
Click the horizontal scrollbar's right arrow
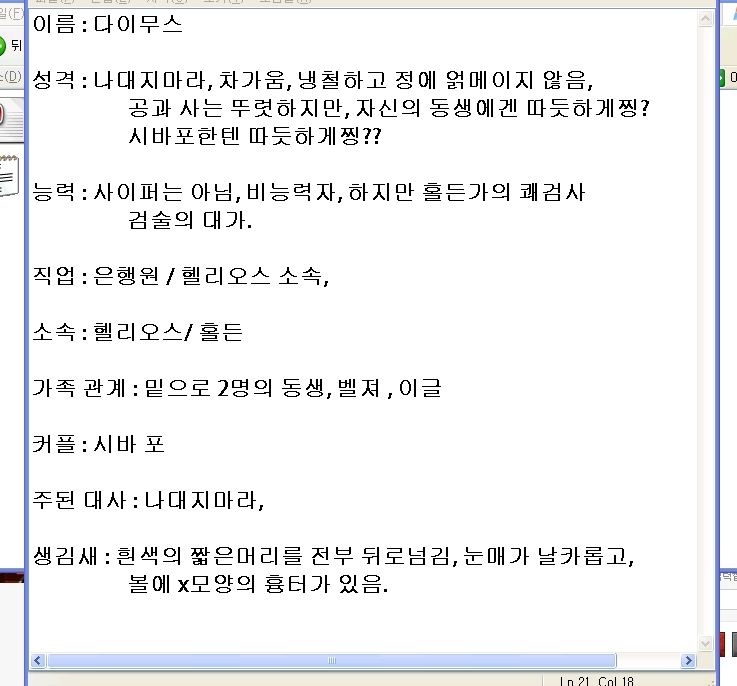point(689,661)
